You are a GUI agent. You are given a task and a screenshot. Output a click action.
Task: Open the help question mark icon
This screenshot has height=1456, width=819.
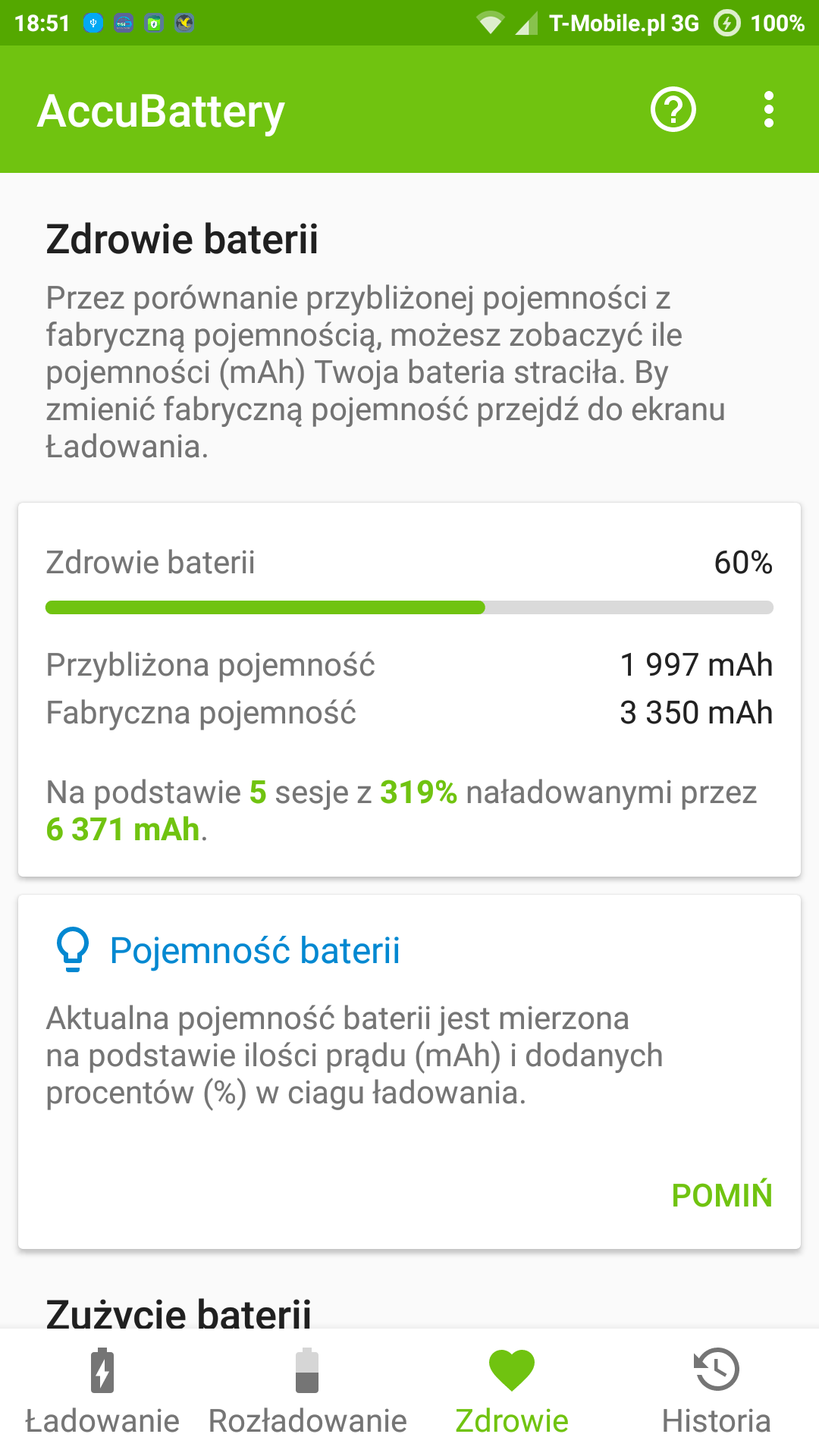673,110
